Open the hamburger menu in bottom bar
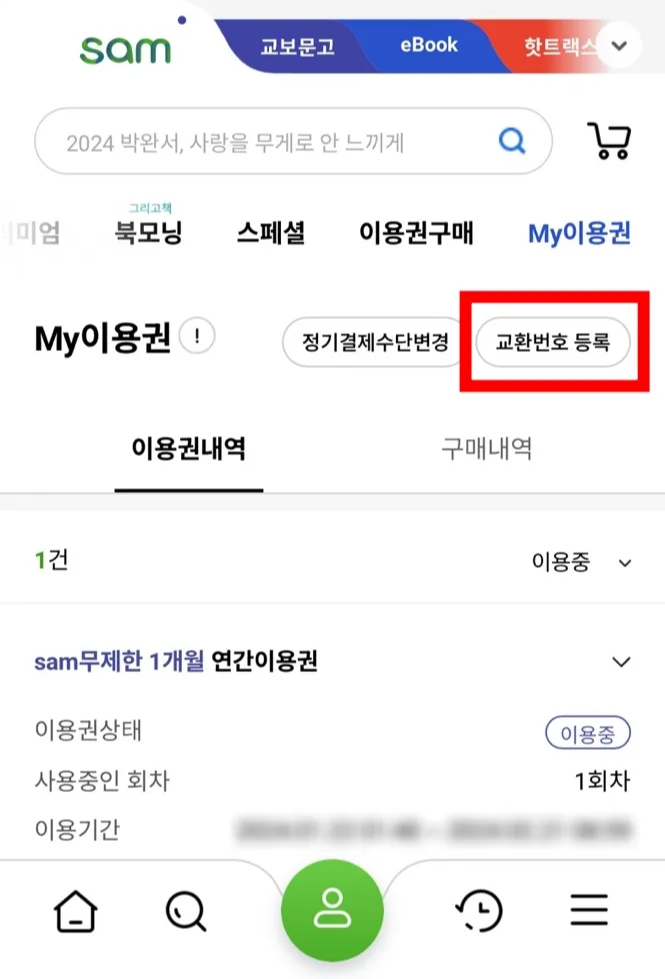The image size is (665, 979). tap(589, 910)
